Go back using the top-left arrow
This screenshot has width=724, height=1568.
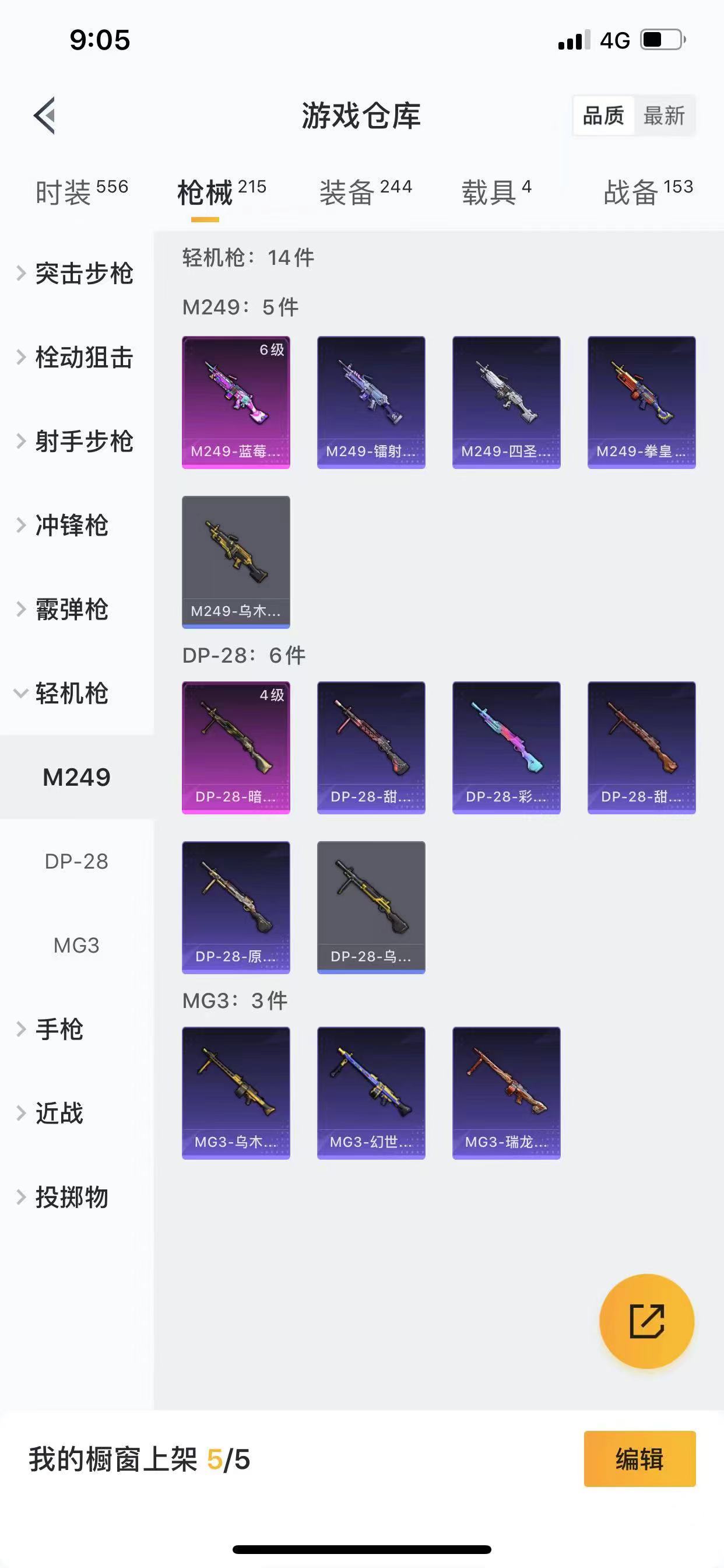(x=44, y=115)
